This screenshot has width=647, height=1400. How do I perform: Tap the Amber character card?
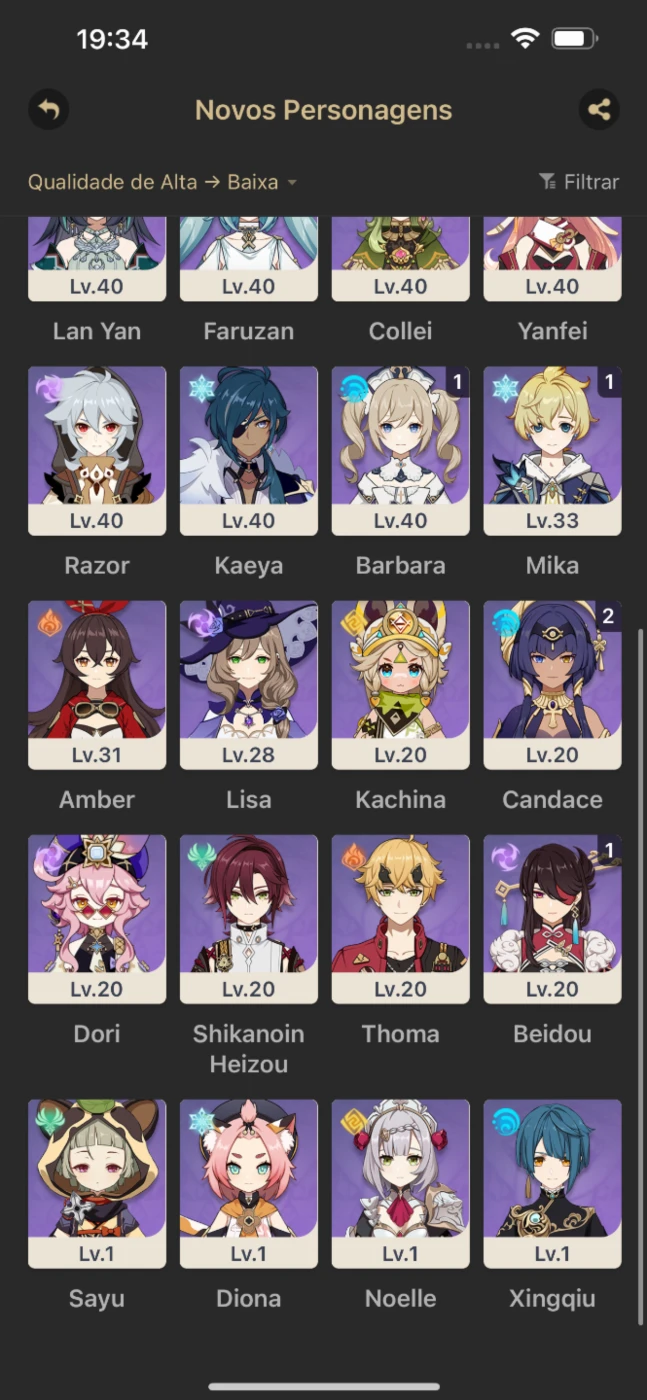tap(97, 685)
